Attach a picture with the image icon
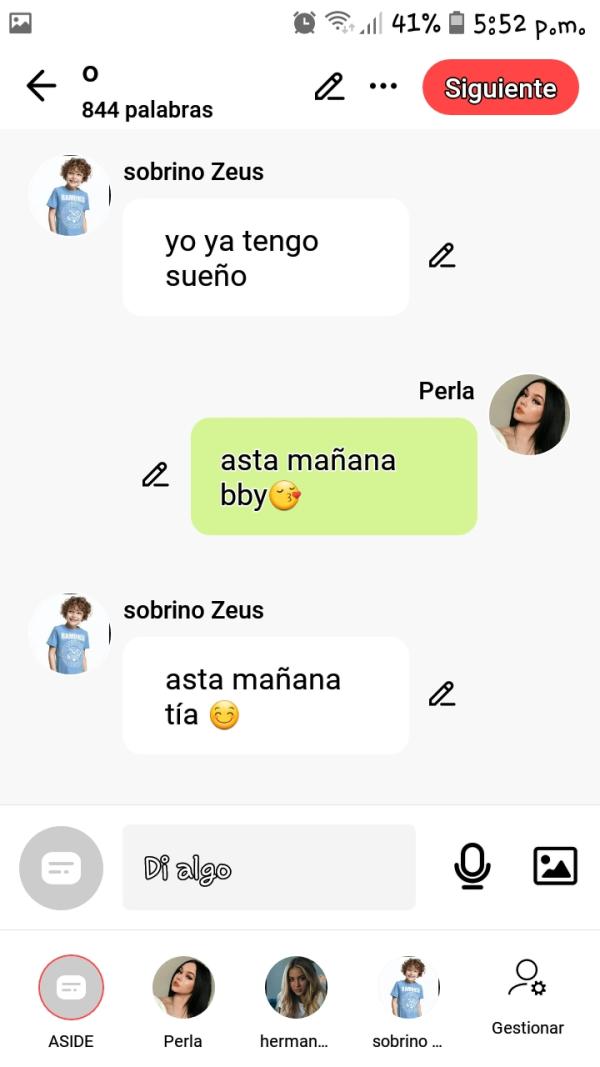This screenshot has width=600, height=1067. point(555,866)
